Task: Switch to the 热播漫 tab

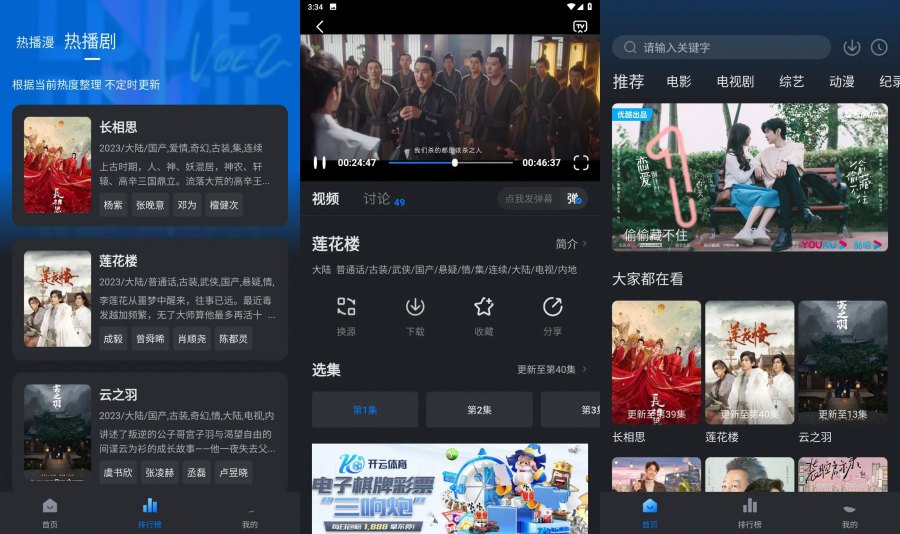Action: pos(35,42)
